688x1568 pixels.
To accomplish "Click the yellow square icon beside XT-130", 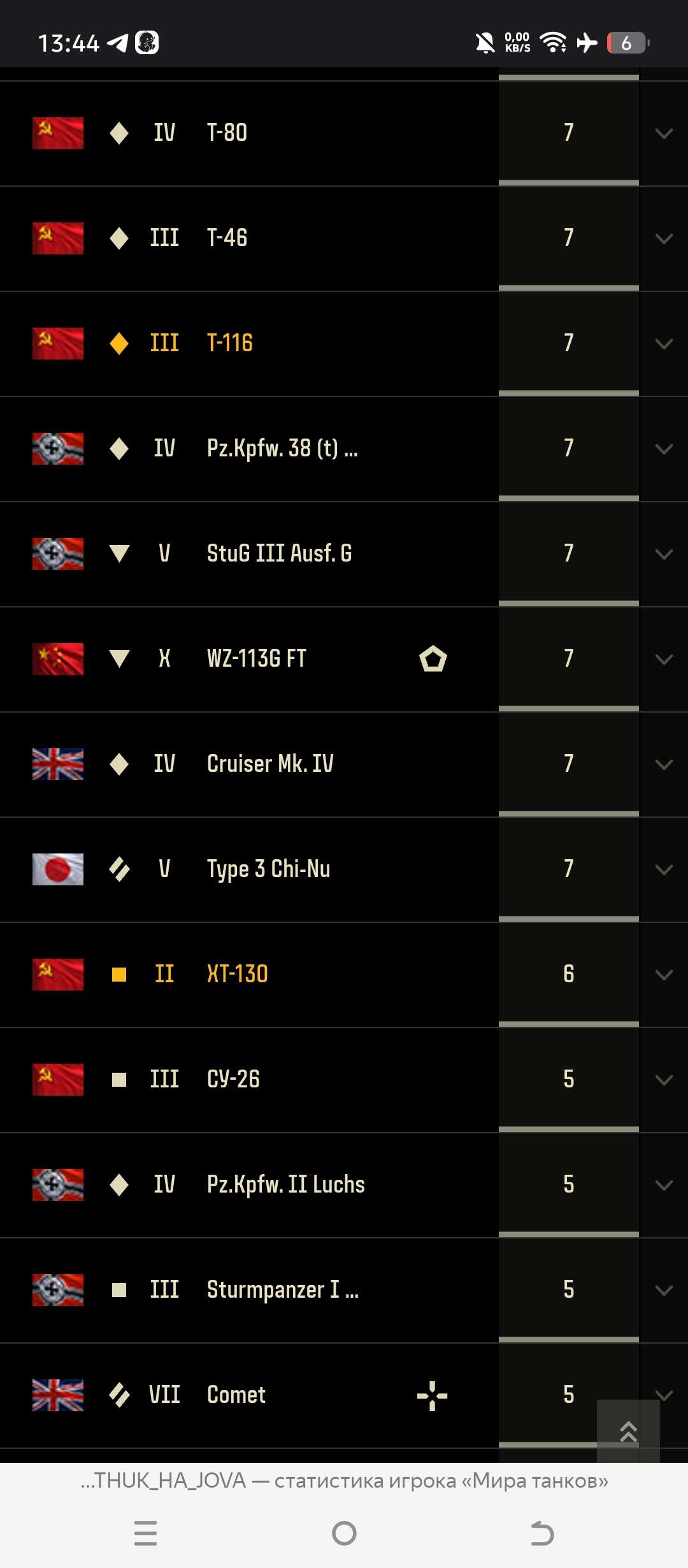I will pos(120,973).
